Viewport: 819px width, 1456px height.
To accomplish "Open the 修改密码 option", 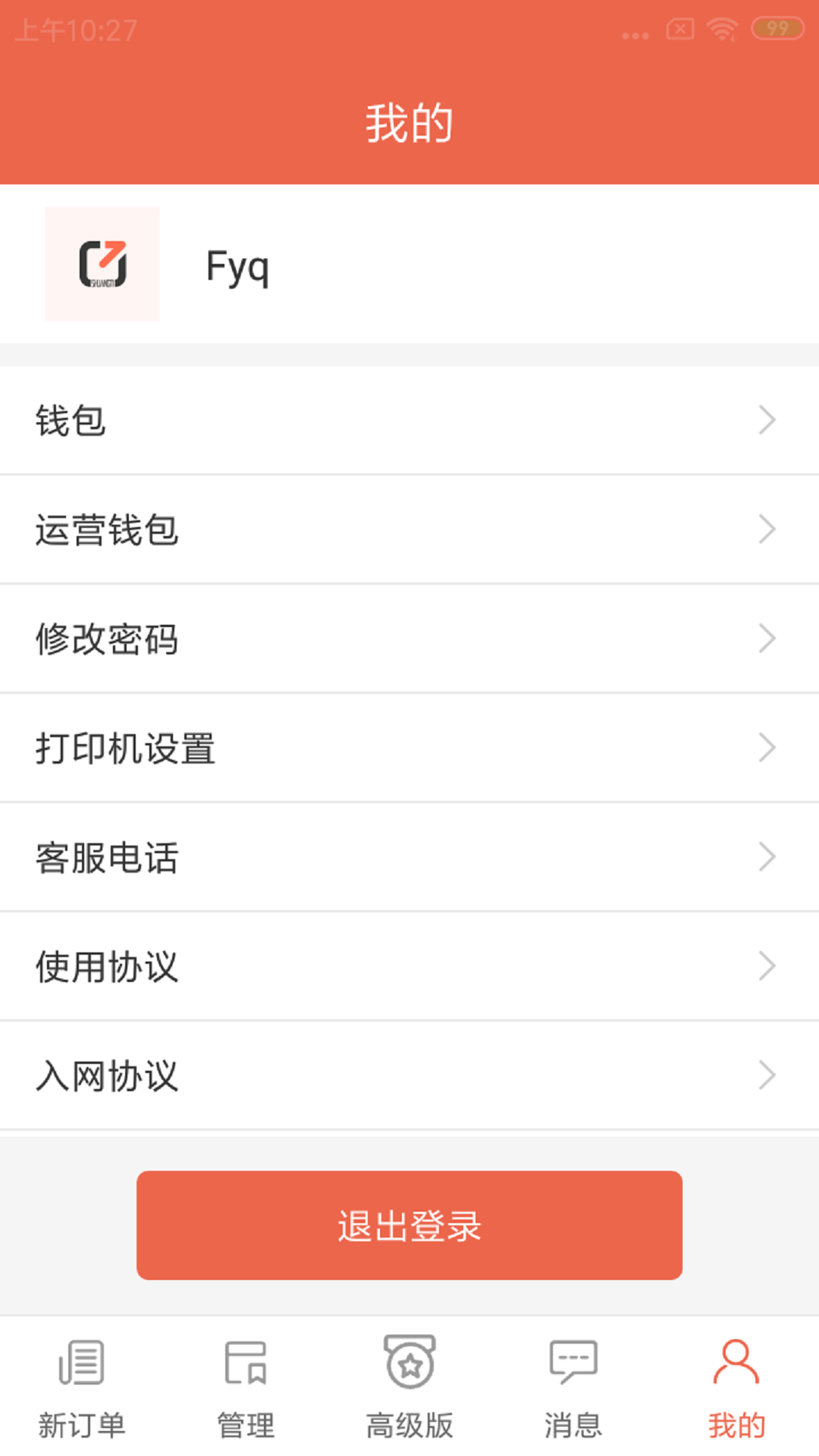I will [108, 638].
